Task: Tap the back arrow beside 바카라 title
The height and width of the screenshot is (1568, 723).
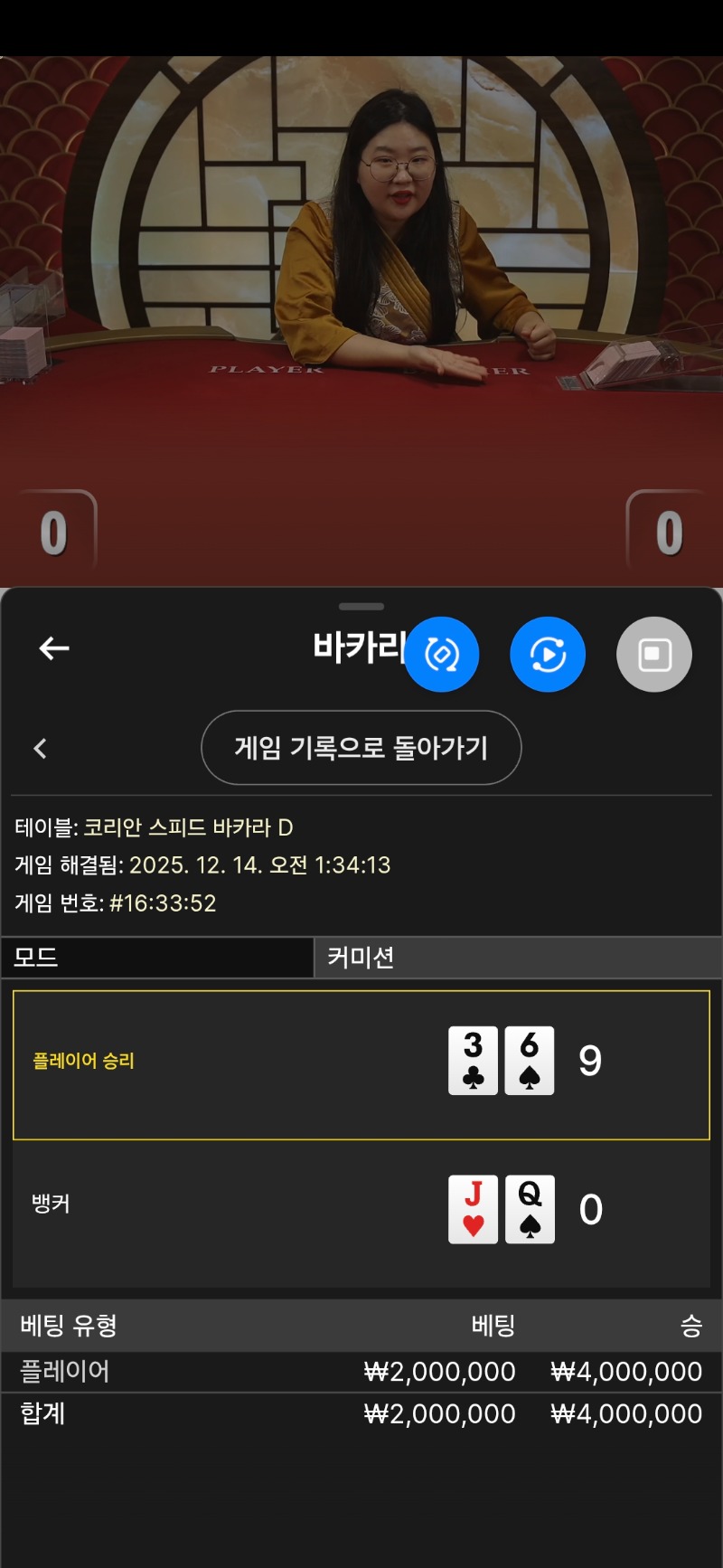Action: coord(54,647)
